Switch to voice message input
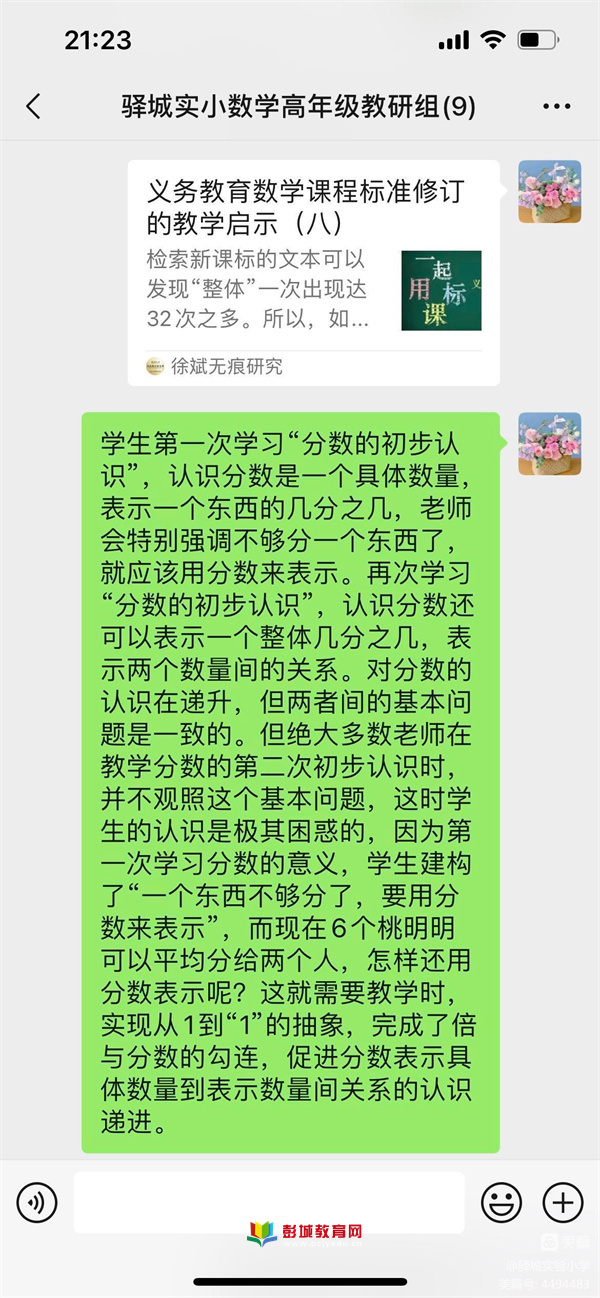Image resolution: width=600 pixels, height=1298 pixels. tap(37, 1202)
